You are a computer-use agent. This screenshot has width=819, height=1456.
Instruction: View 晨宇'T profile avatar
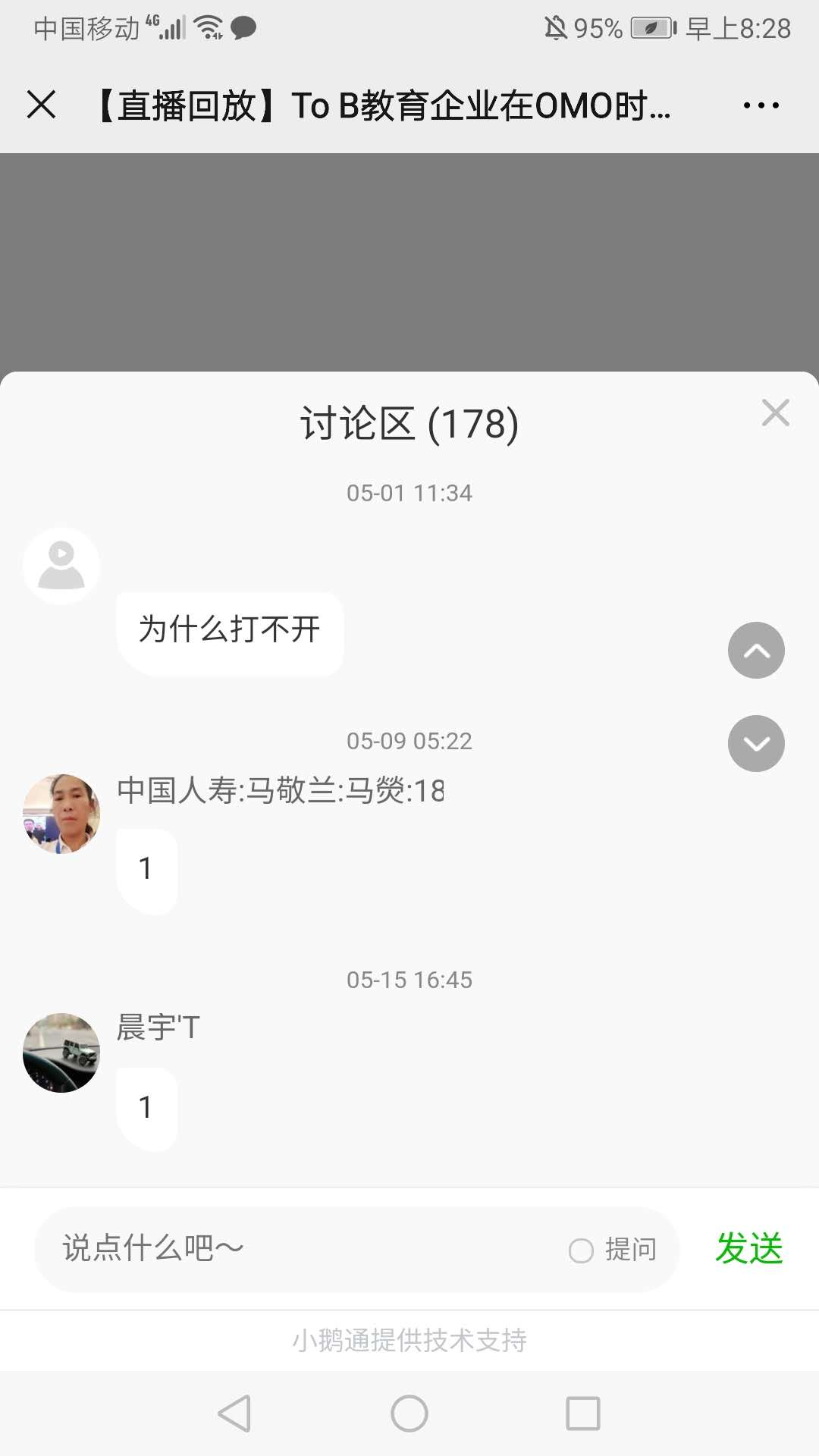point(61,1053)
